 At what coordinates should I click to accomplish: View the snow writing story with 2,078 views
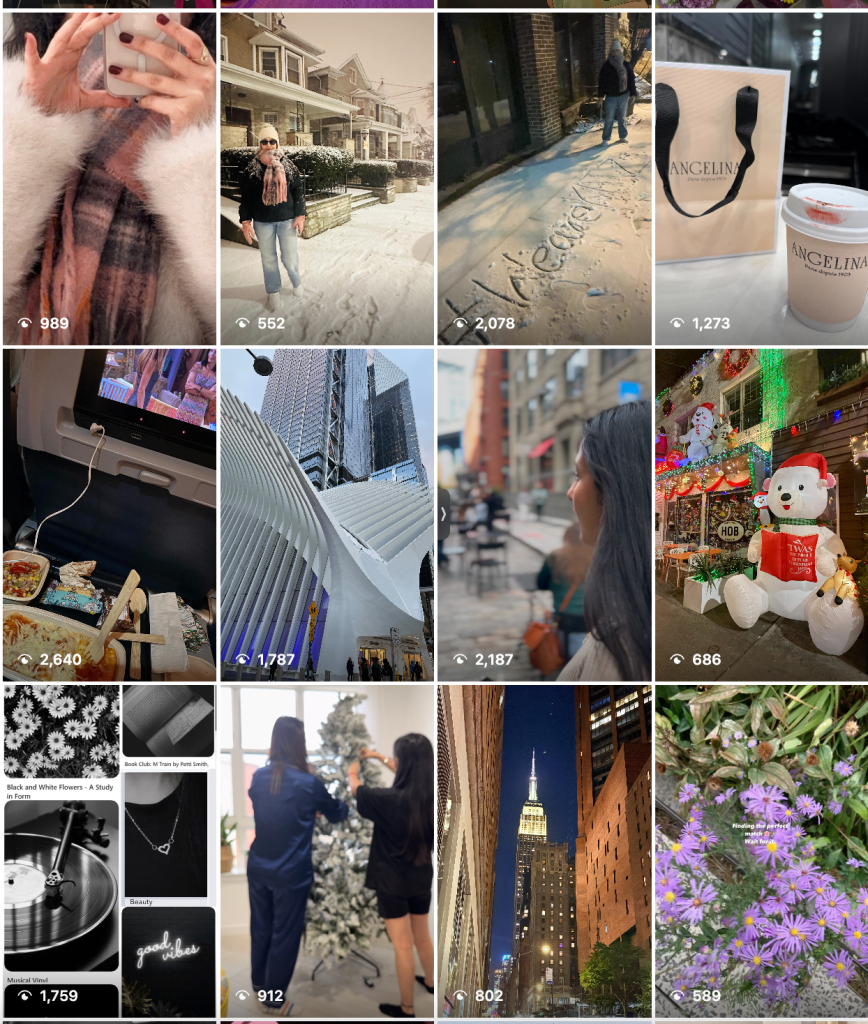point(544,180)
